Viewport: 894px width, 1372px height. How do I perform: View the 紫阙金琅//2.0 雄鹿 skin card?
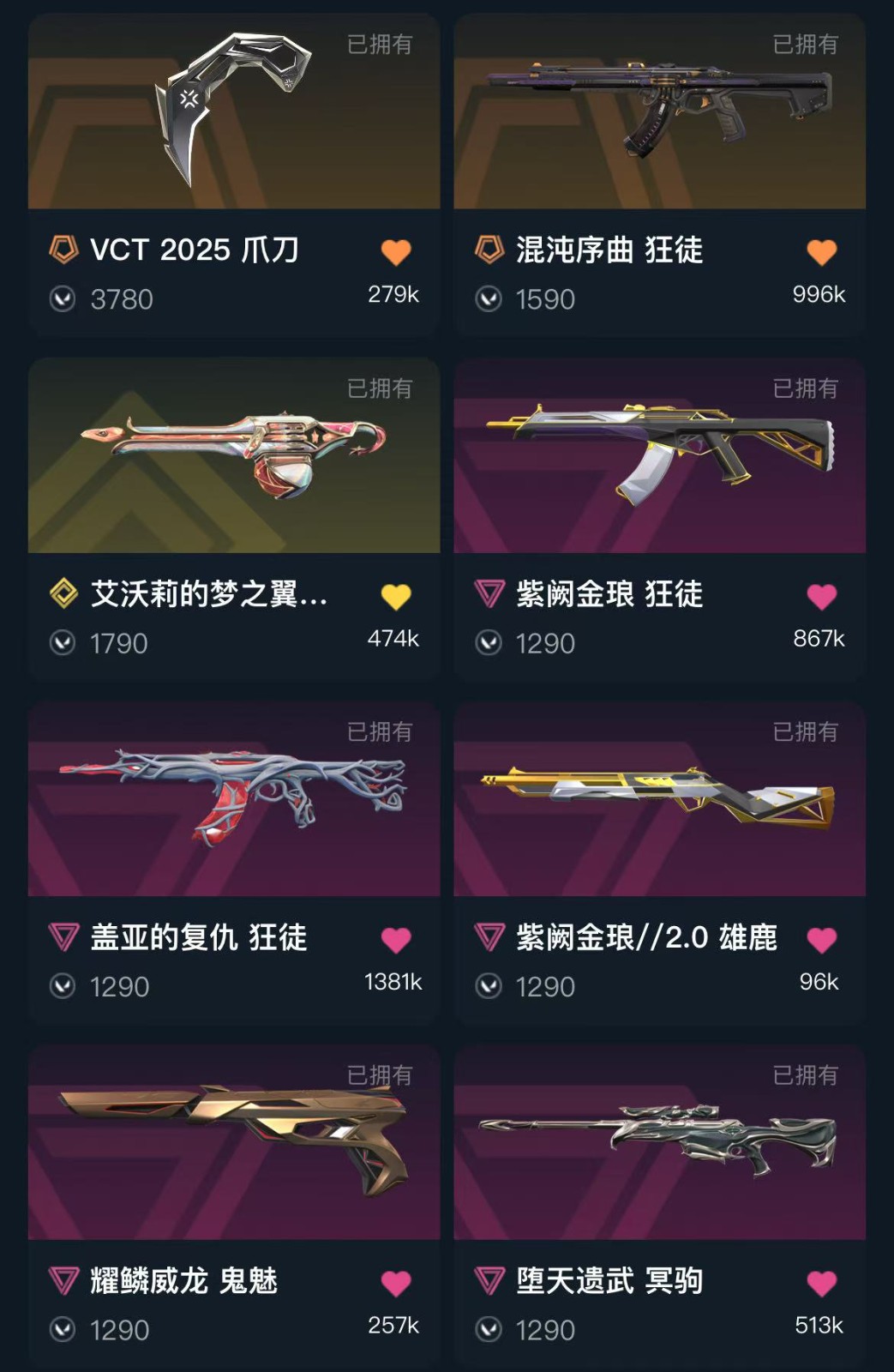[659, 806]
